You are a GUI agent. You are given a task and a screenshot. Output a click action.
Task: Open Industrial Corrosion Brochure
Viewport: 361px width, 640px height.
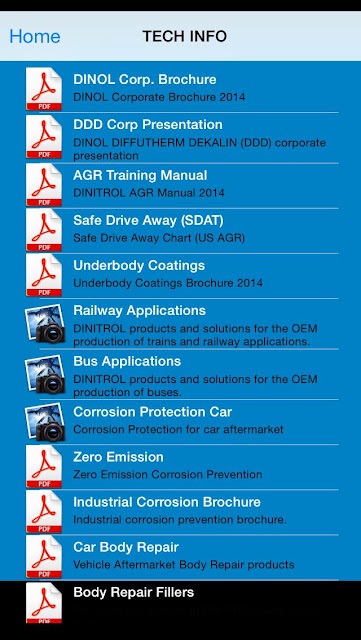pyautogui.click(x=180, y=512)
